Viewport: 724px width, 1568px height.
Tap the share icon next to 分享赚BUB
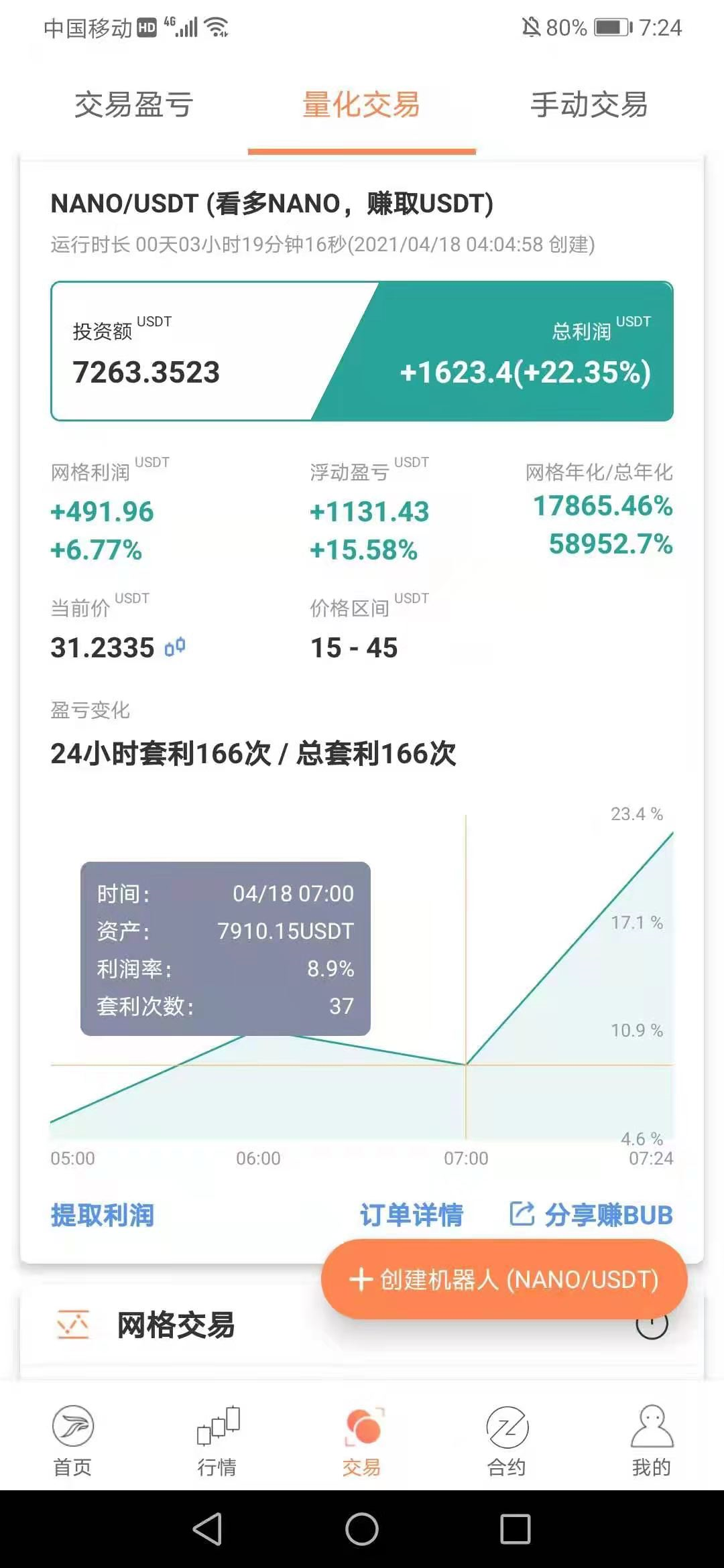coord(522,1214)
